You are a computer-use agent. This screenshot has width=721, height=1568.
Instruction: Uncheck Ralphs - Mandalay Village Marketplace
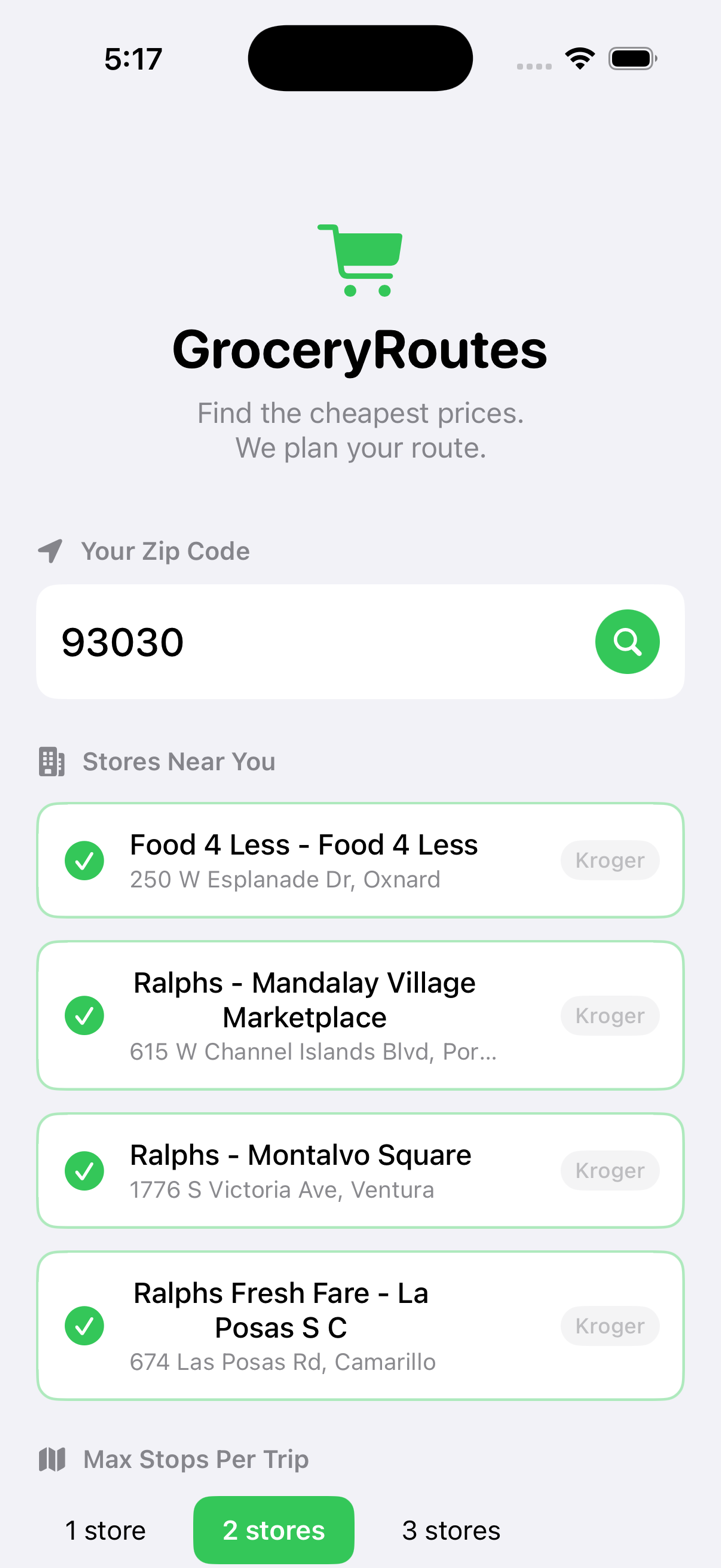[x=85, y=1015]
